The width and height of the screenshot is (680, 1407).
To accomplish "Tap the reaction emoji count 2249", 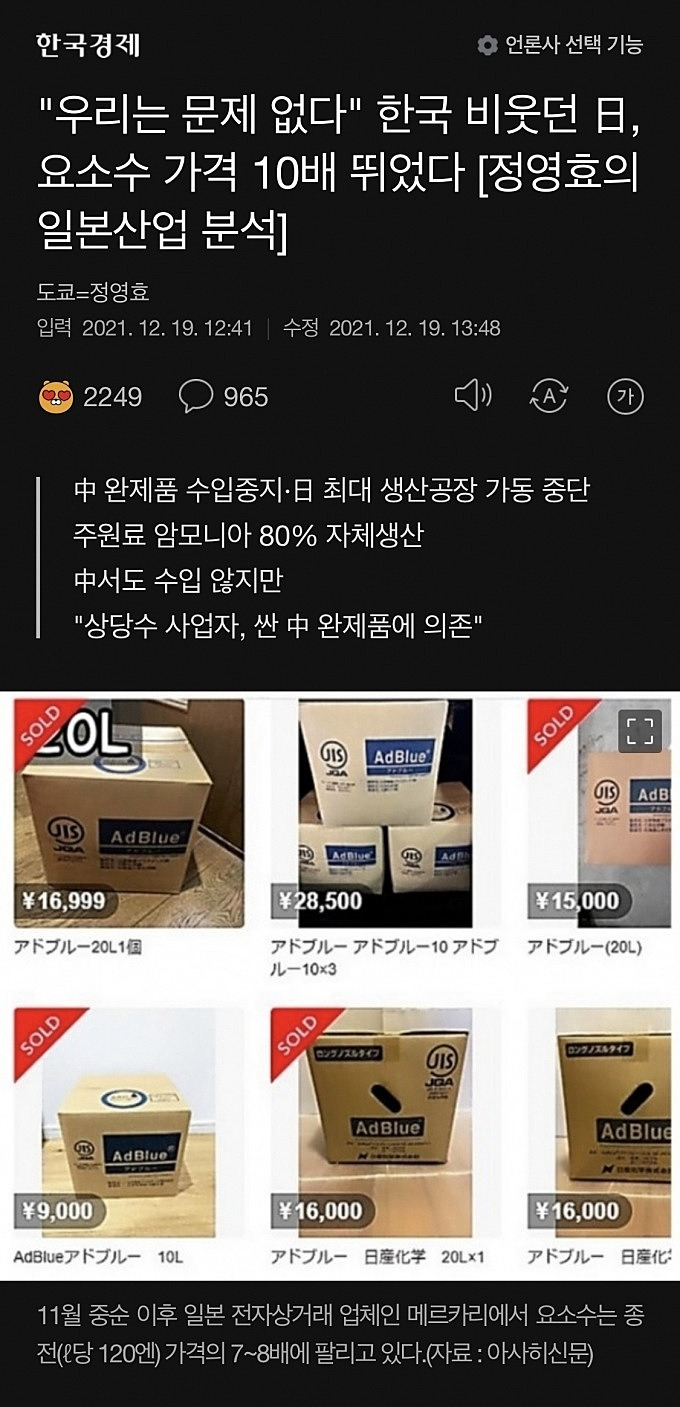I will (91, 397).
